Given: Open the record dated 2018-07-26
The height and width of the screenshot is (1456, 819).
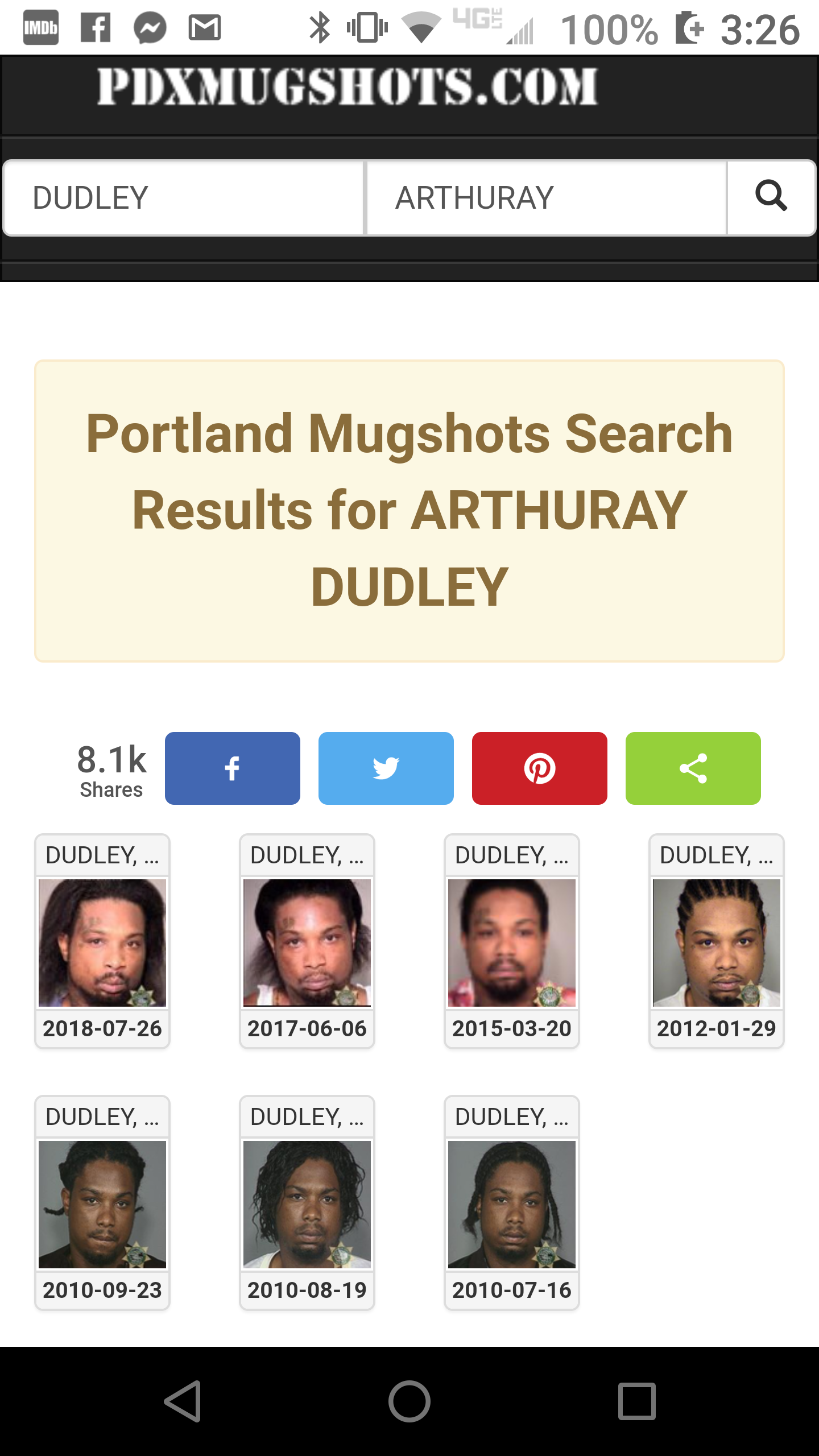Looking at the screenshot, I should coord(102,941).
